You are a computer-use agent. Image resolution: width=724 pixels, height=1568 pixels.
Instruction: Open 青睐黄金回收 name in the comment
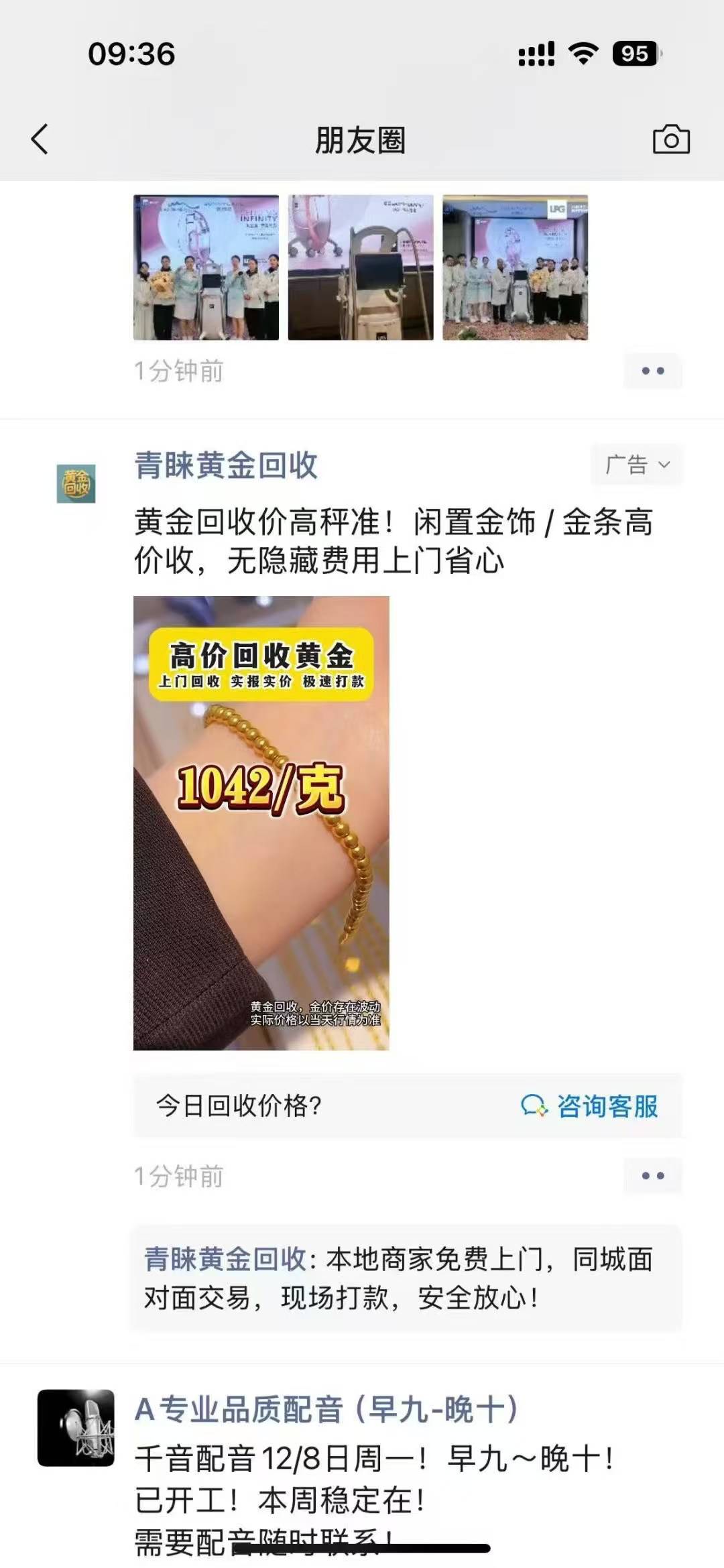(225, 1259)
